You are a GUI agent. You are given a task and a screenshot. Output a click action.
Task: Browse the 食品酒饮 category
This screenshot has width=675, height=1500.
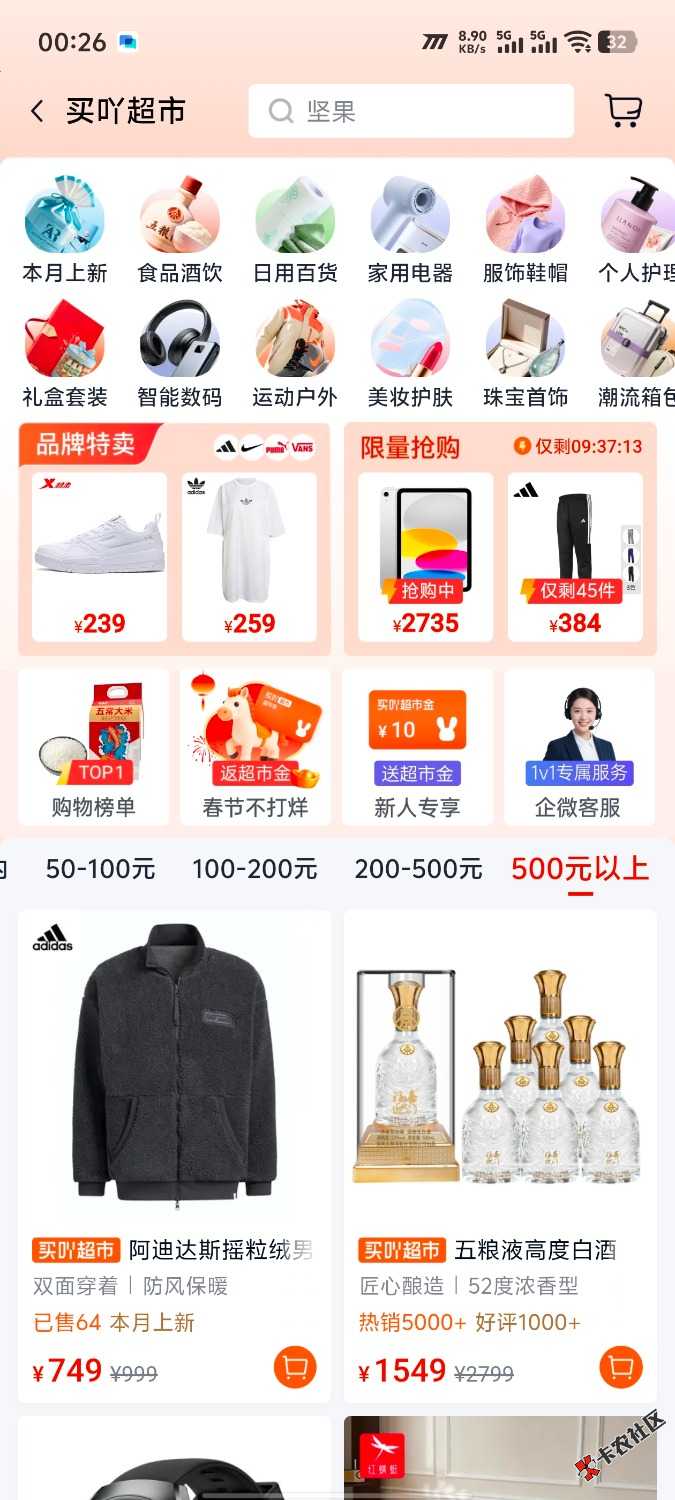point(180,230)
